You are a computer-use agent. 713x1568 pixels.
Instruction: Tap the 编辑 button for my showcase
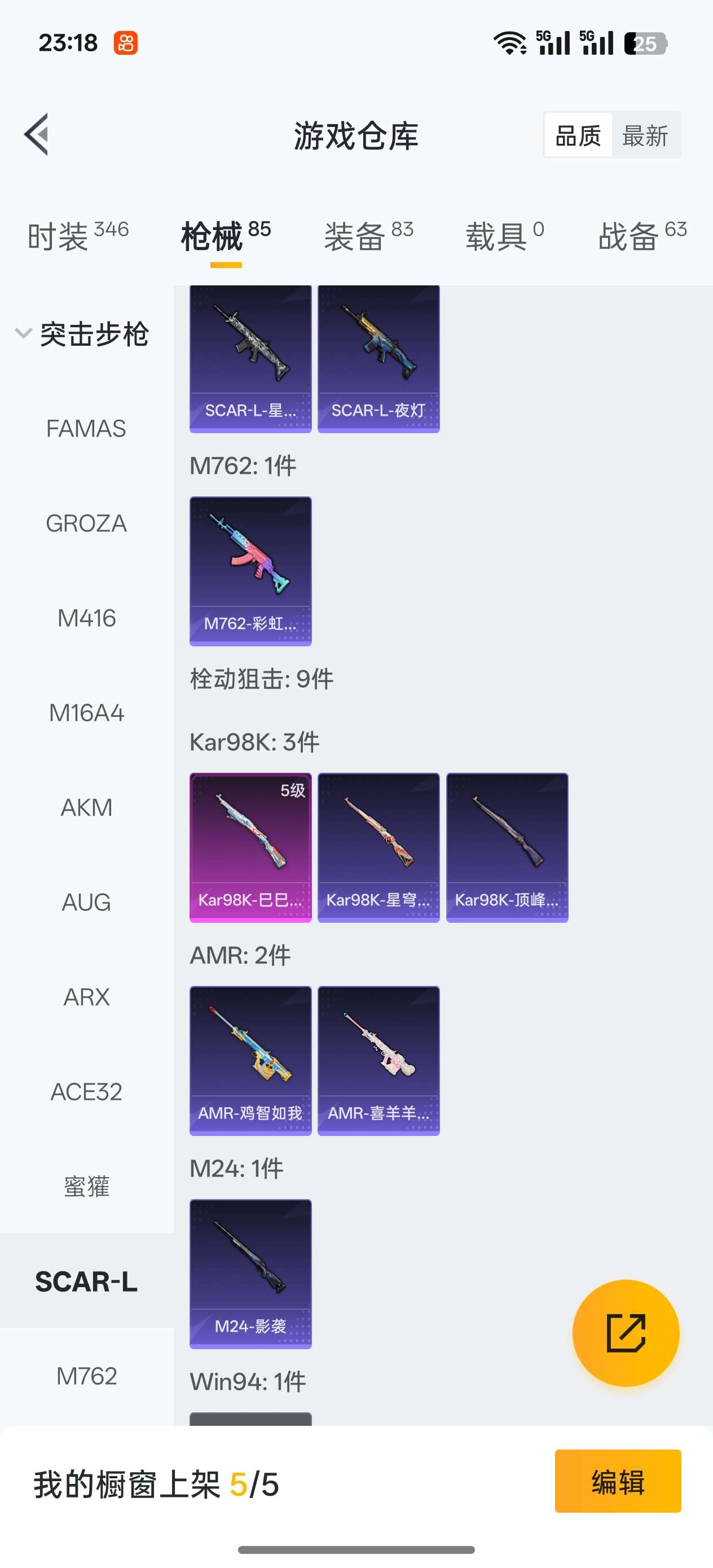click(619, 1482)
